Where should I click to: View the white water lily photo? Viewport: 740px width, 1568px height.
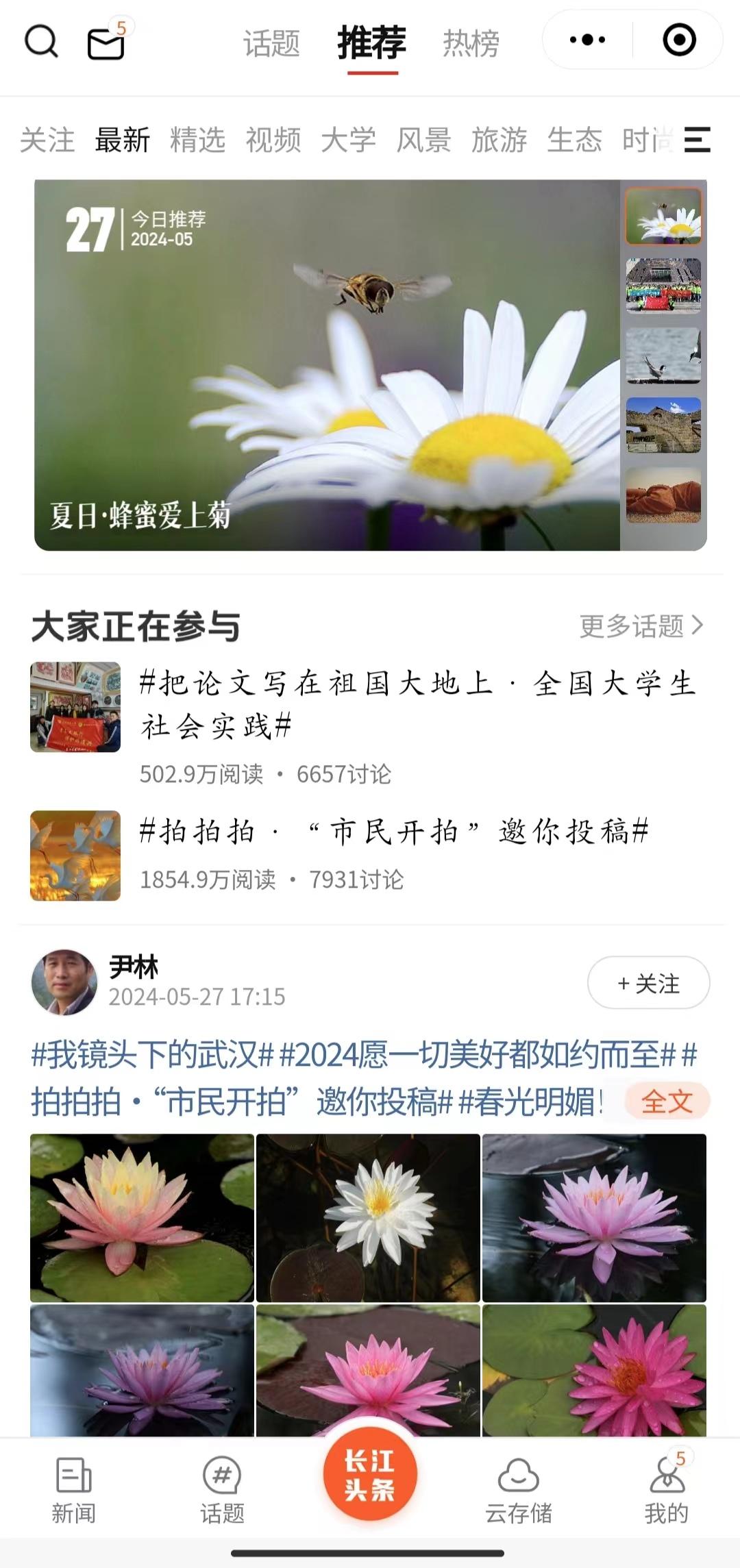click(x=368, y=1217)
